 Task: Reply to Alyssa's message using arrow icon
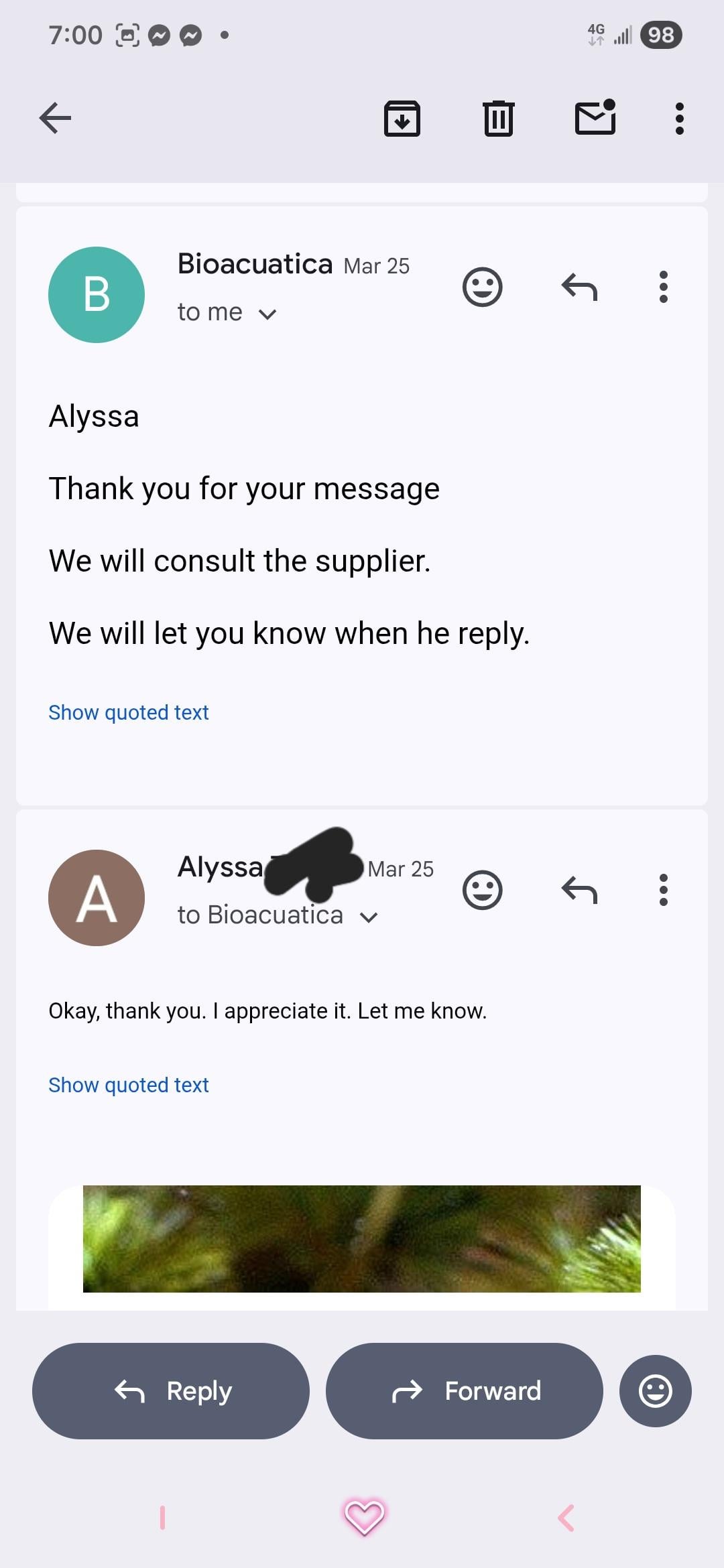point(579,891)
